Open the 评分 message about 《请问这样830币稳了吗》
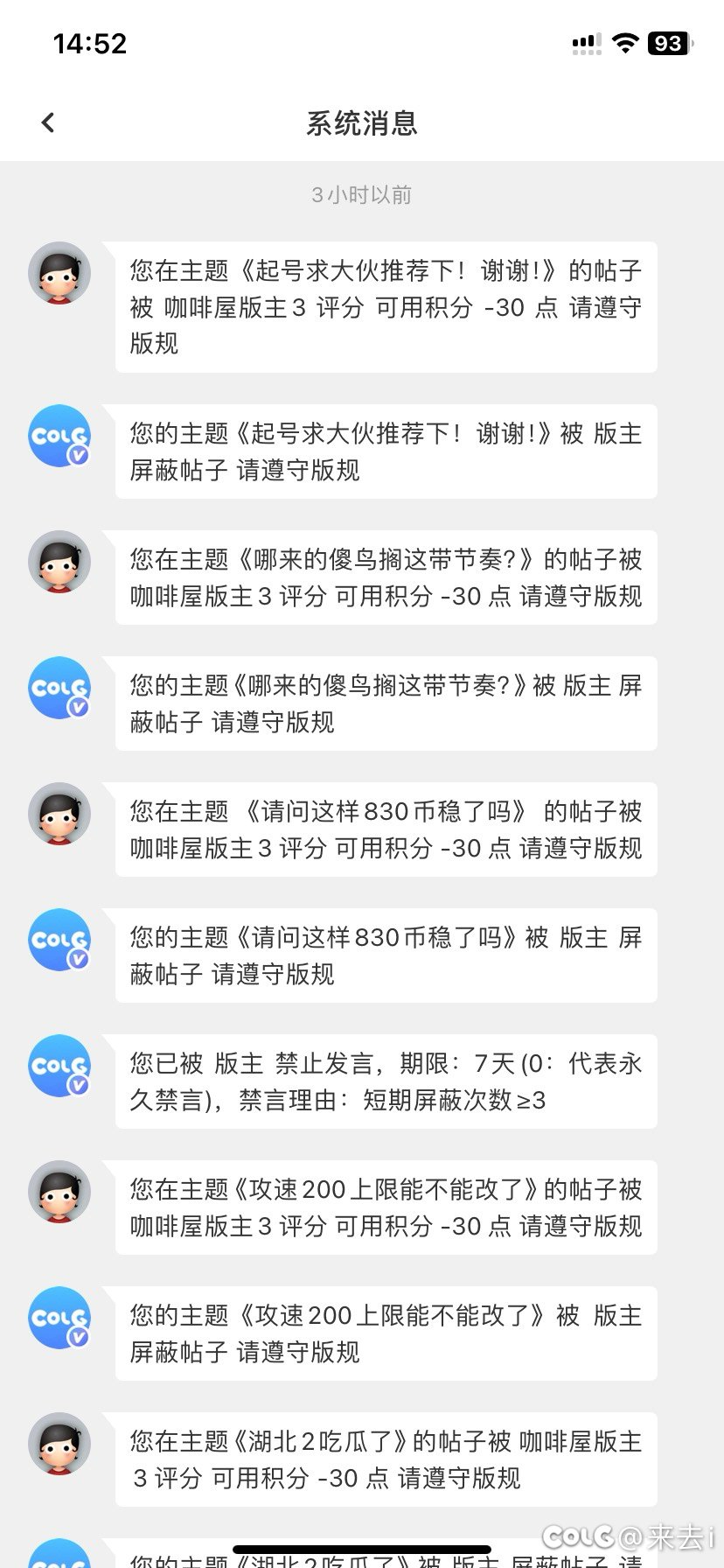Viewport: 724px width, 1568px height. [386, 829]
